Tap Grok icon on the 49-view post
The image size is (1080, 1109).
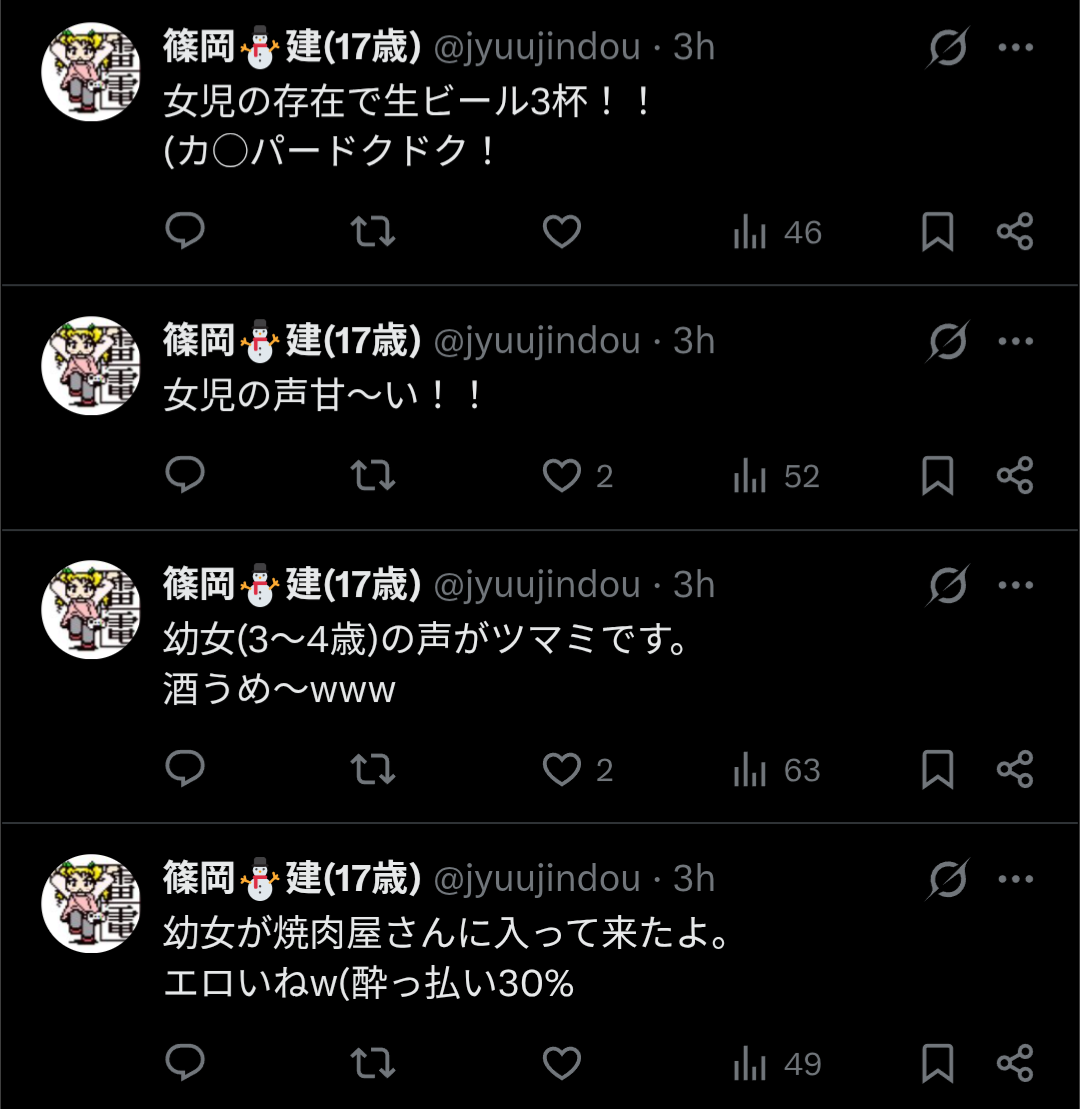(x=947, y=879)
